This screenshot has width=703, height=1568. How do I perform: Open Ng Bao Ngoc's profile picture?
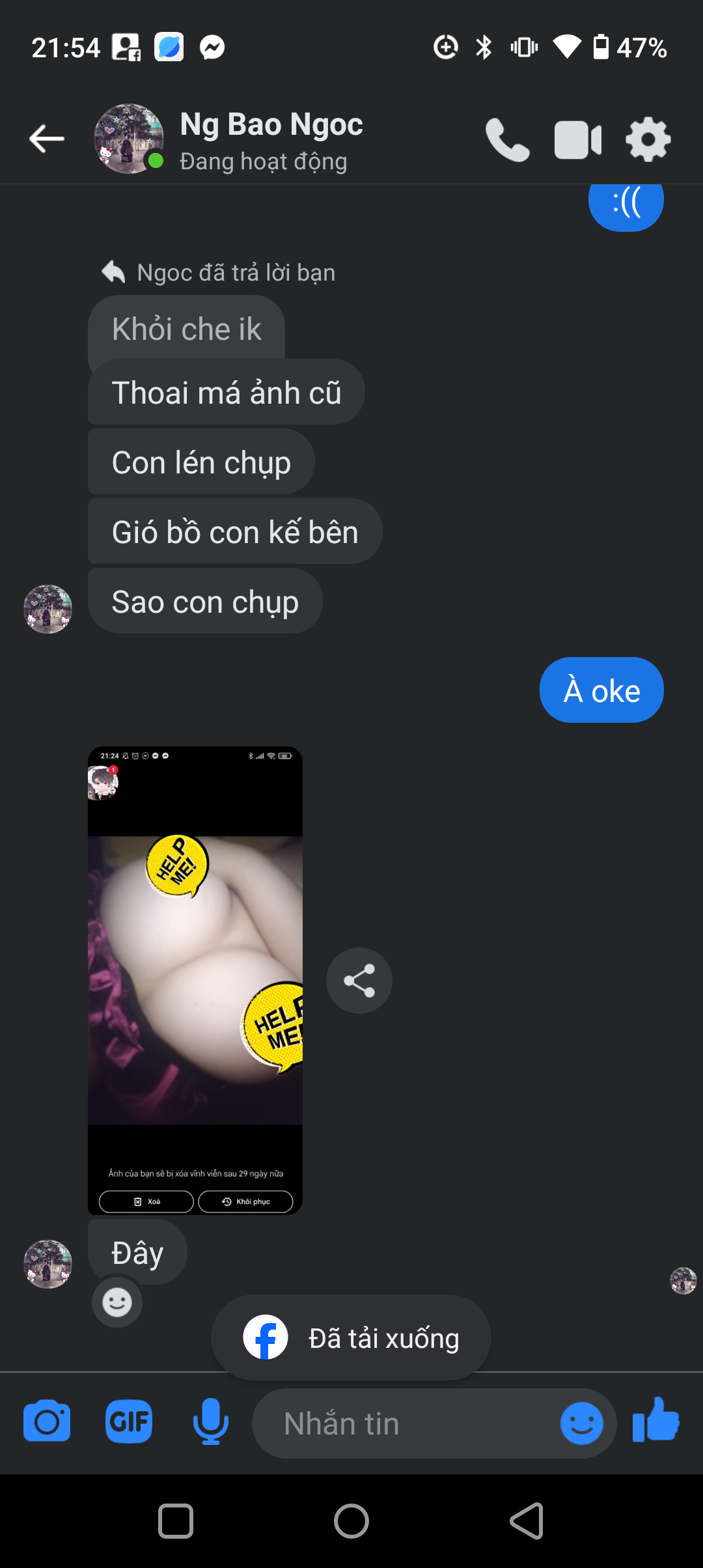point(128,139)
